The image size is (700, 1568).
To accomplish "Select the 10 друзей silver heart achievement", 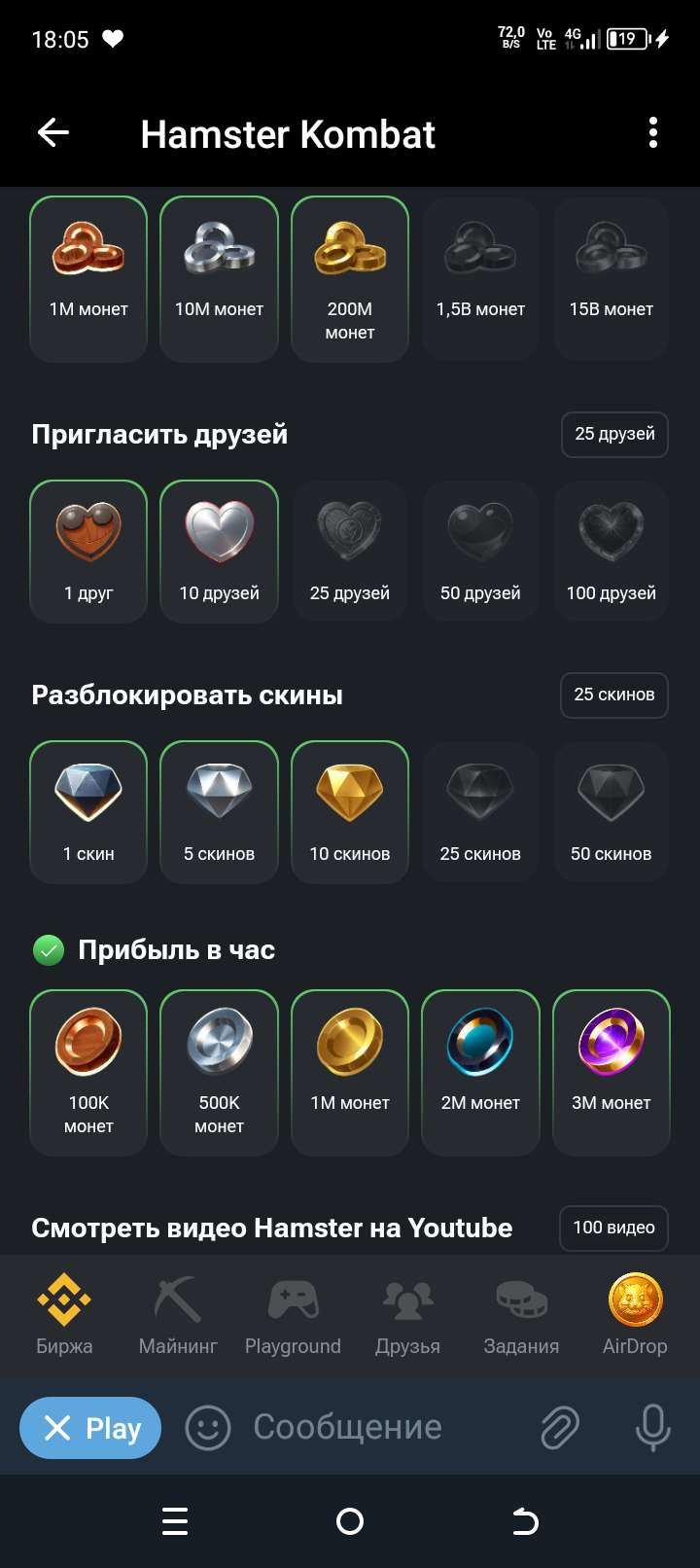I will 219,551.
